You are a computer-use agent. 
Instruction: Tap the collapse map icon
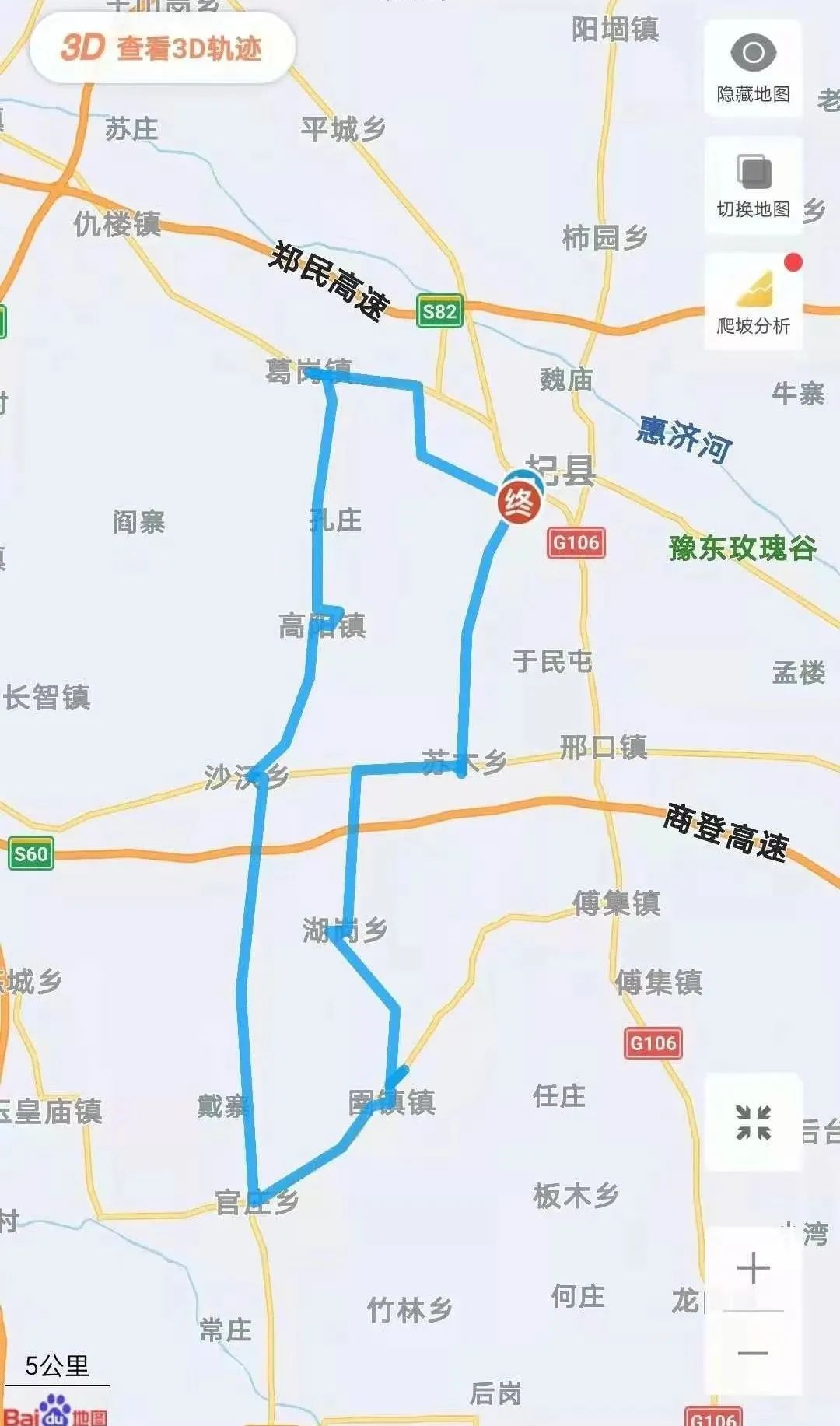tap(753, 1123)
